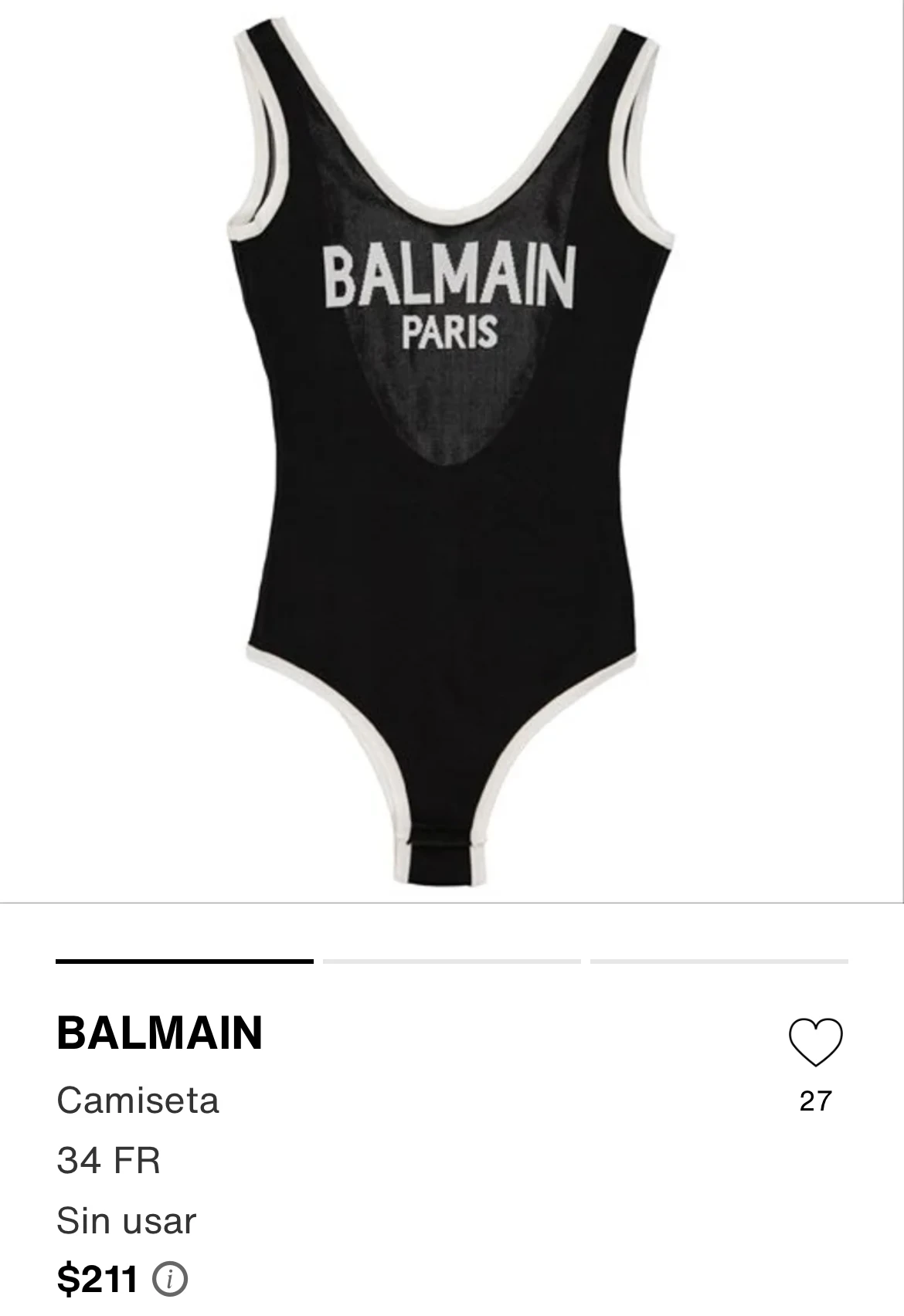Like this Balmain item with the heart
Viewport: 904px width, 1316px height.
(x=815, y=1043)
